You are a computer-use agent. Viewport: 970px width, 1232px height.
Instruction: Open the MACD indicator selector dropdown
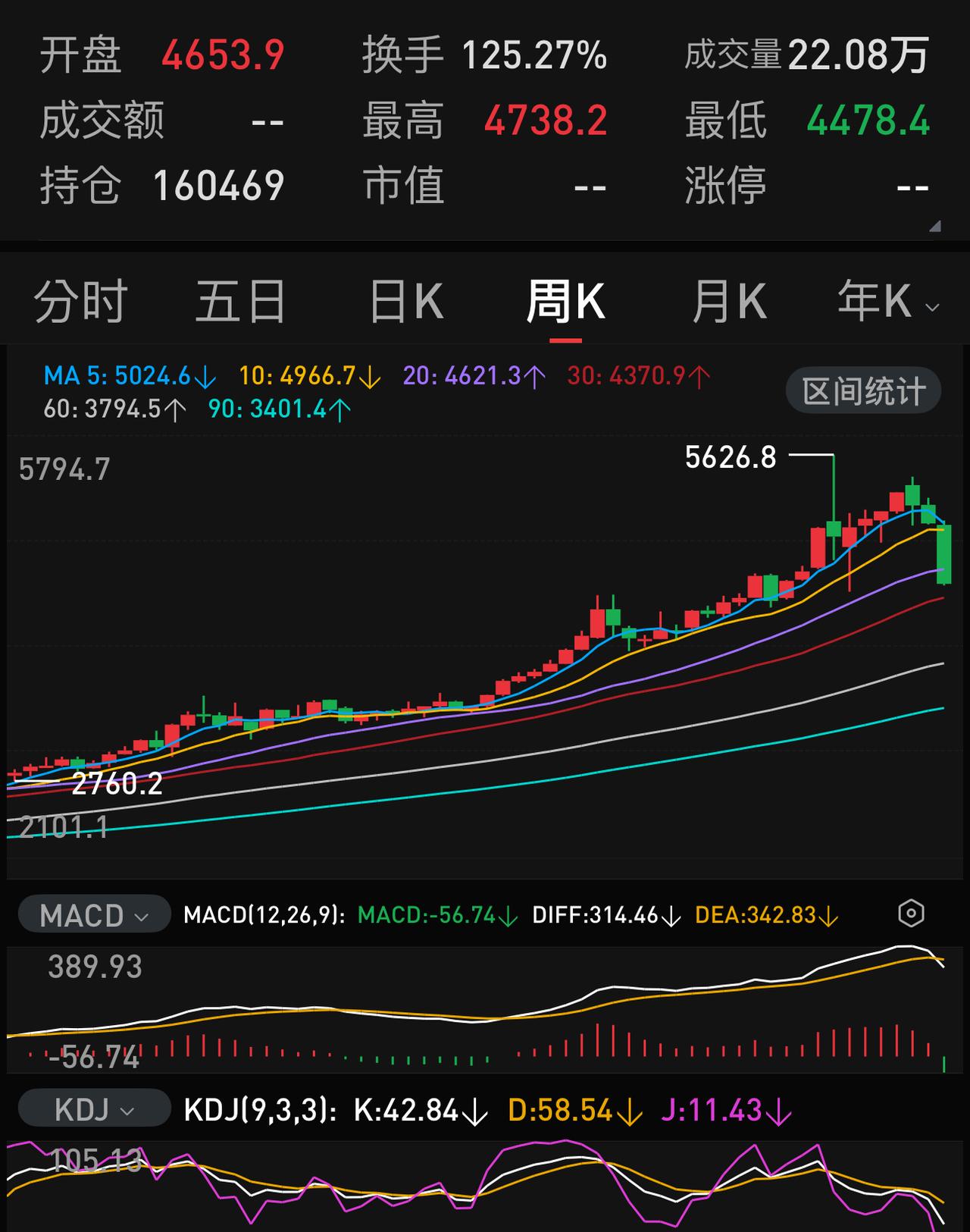pyautogui.click(x=92, y=915)
